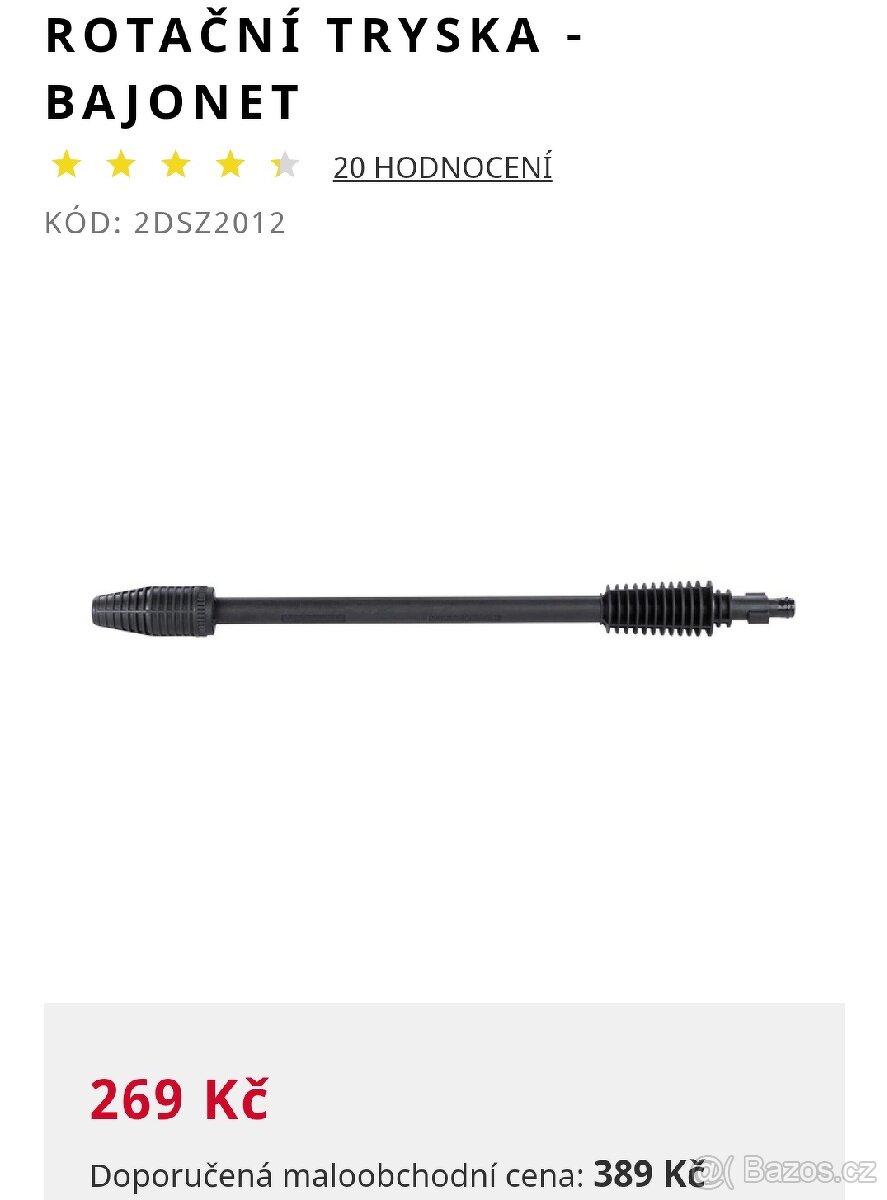Open the 20 HODNOCENÍ reviews link

pyautogui.click(x=442, y=167)
